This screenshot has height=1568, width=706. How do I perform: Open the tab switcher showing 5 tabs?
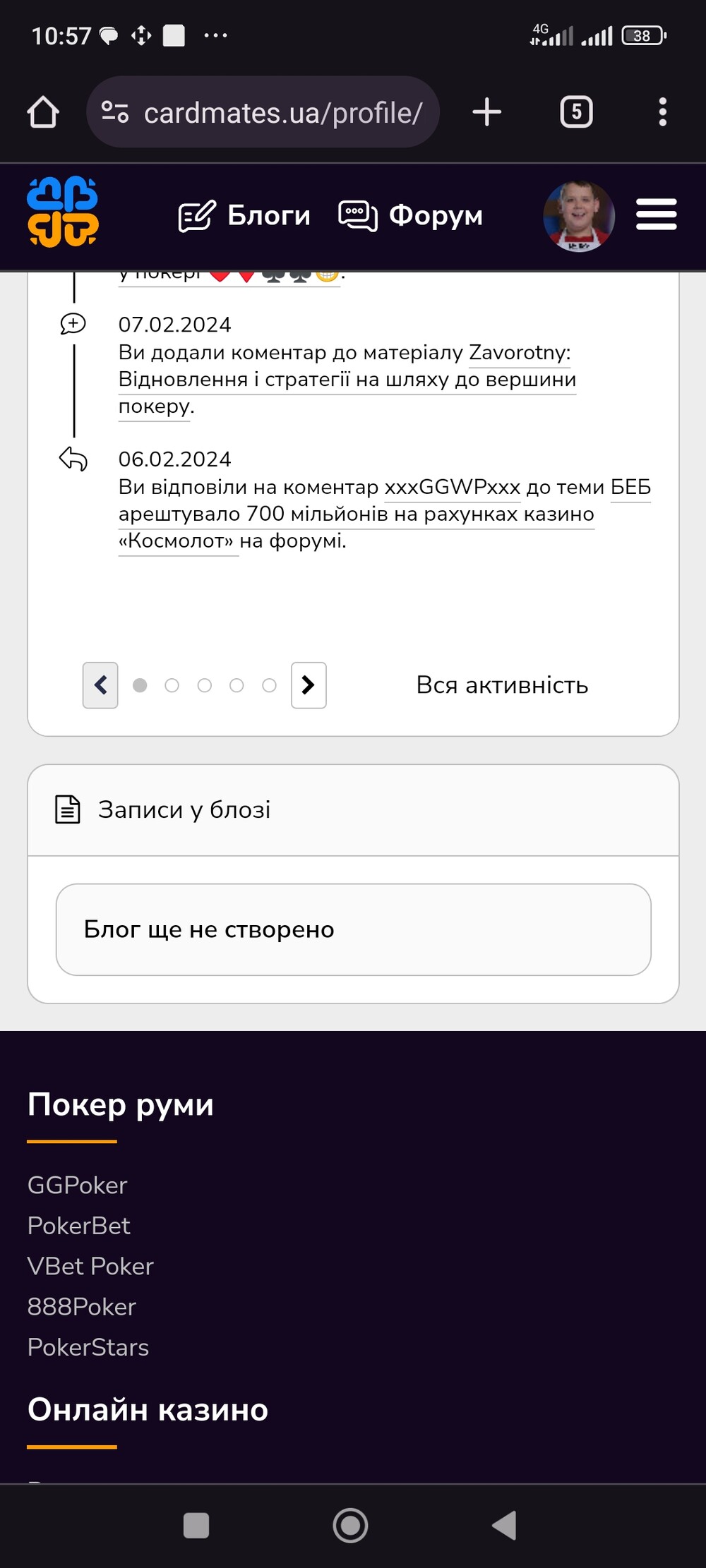(x=576, y=112)
